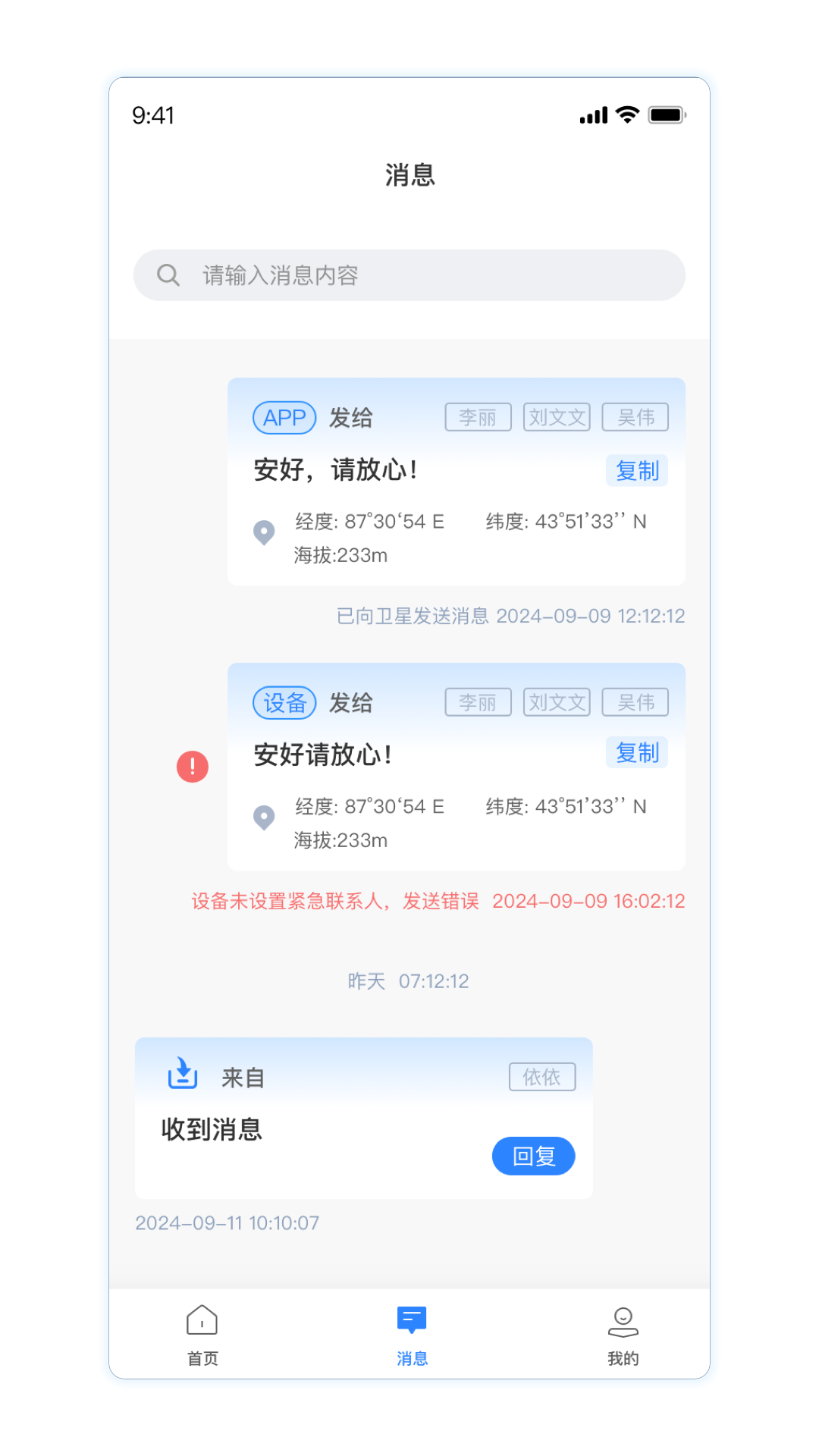
Task: Copy the 设备 message 安好请放心!
Action: pos(636,753)
